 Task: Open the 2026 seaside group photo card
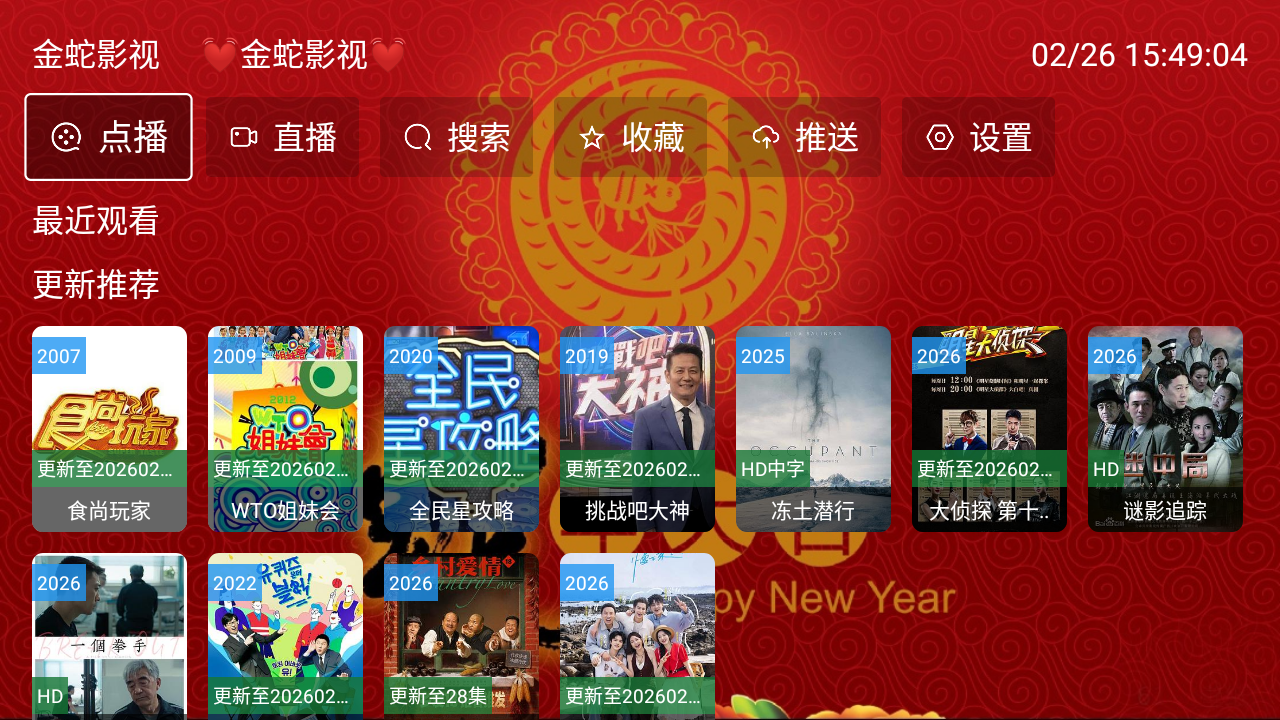click(637, 635)
